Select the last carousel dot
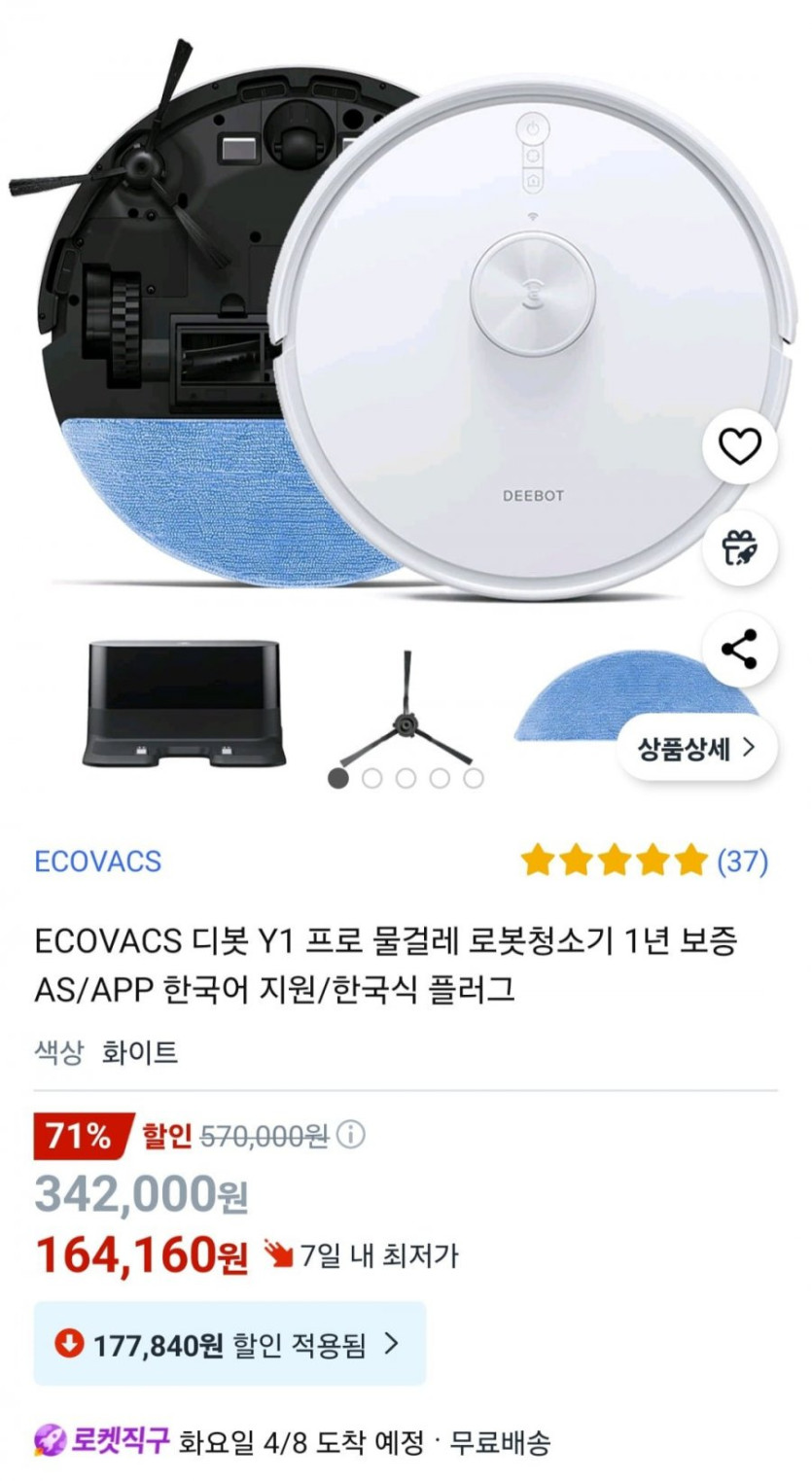 pos(474,778)
